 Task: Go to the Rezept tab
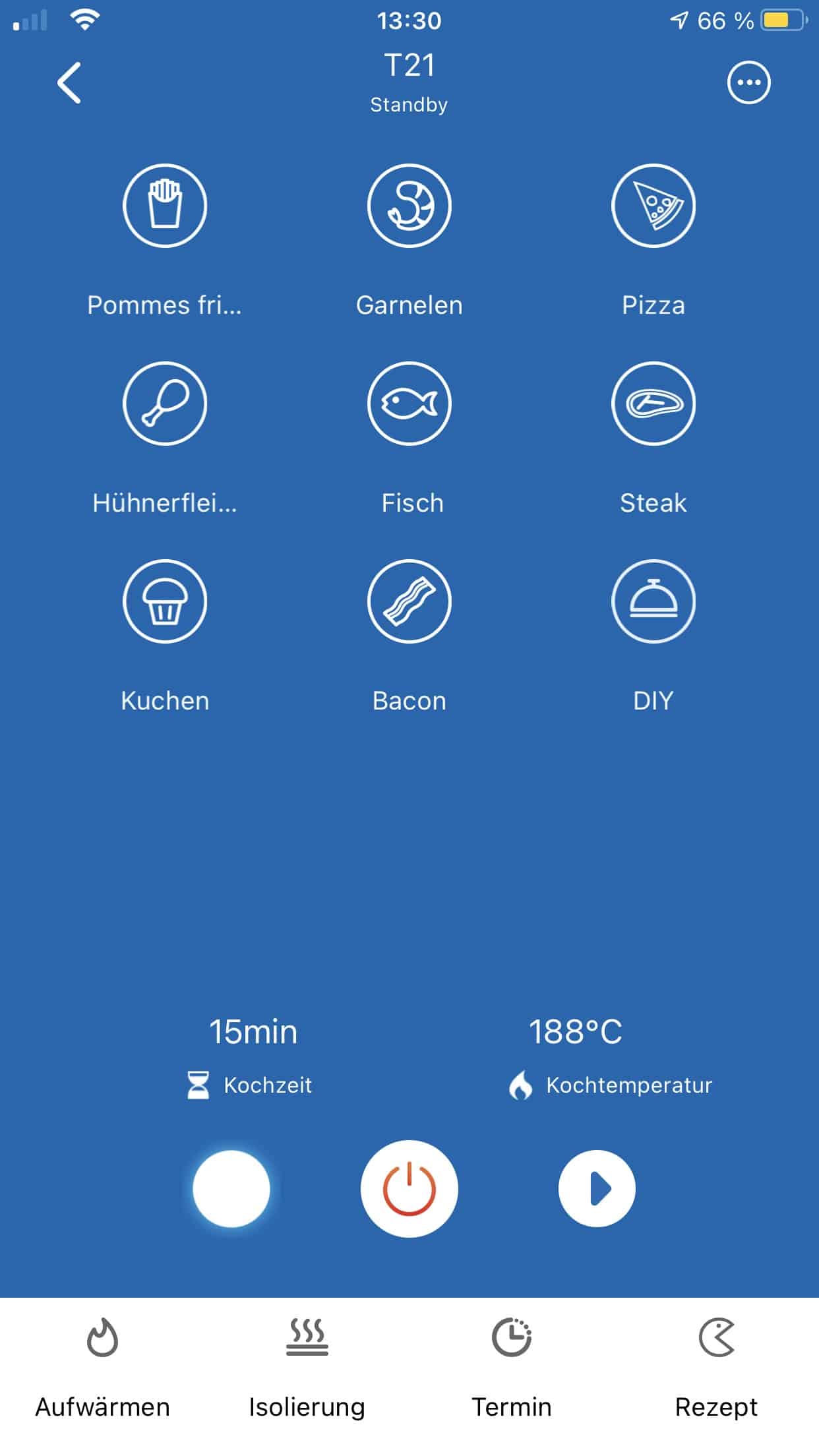coord(717,1369)
